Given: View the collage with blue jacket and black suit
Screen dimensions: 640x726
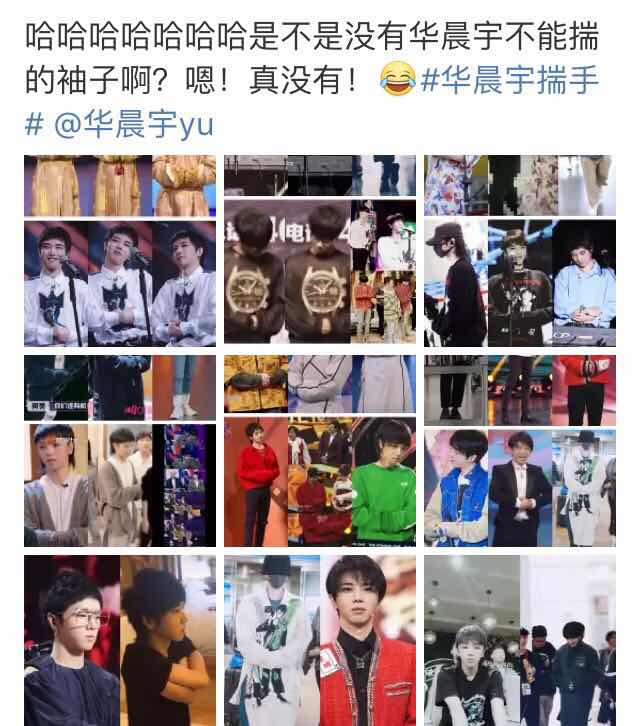Looking at the screenshot, I should [x=520, y=450].
